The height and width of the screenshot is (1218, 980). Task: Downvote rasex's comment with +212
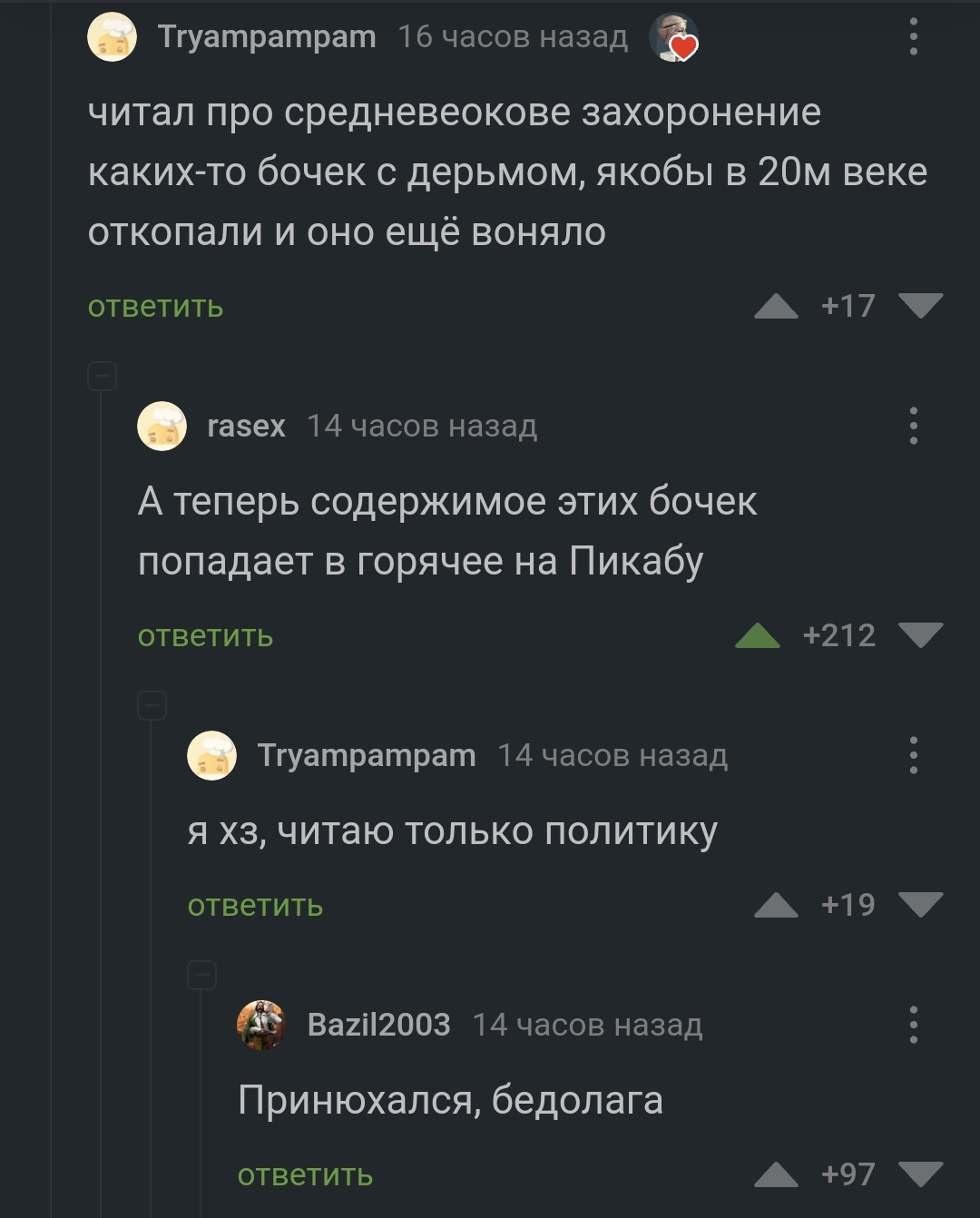(x=921, y=635)
